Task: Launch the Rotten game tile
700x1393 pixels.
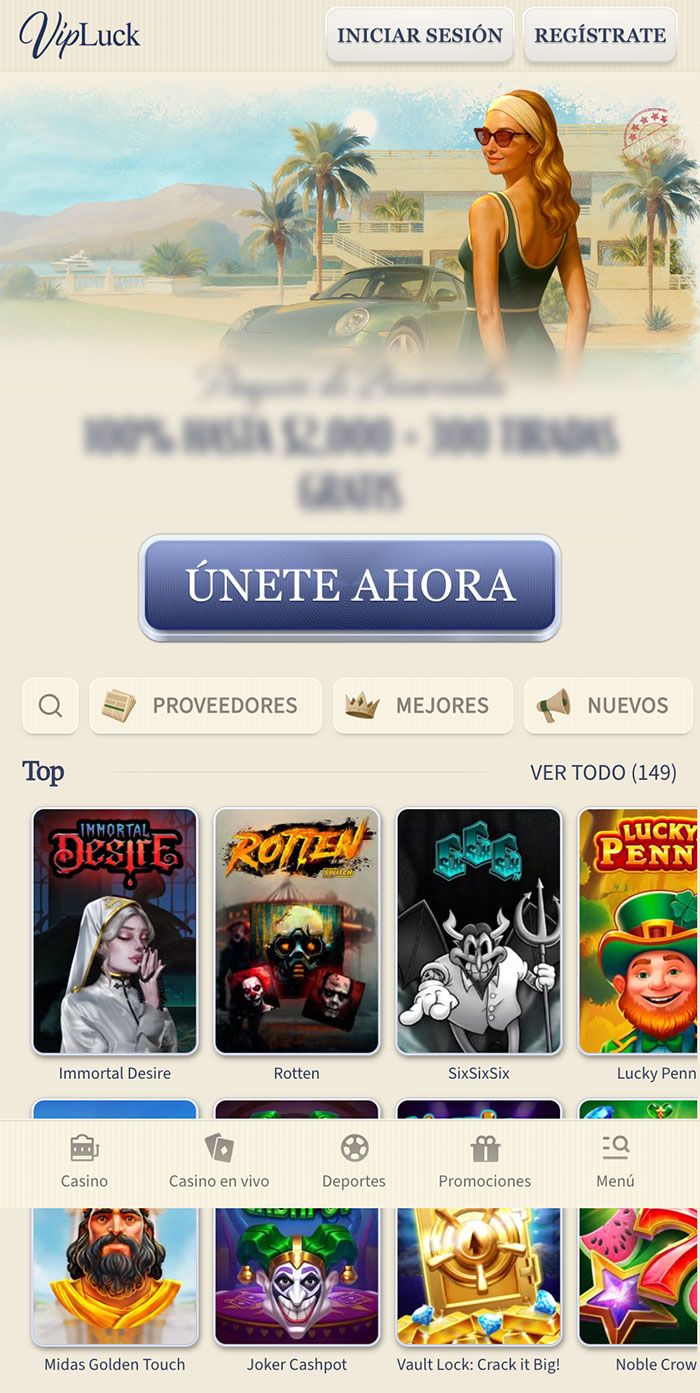Action: 297,931
